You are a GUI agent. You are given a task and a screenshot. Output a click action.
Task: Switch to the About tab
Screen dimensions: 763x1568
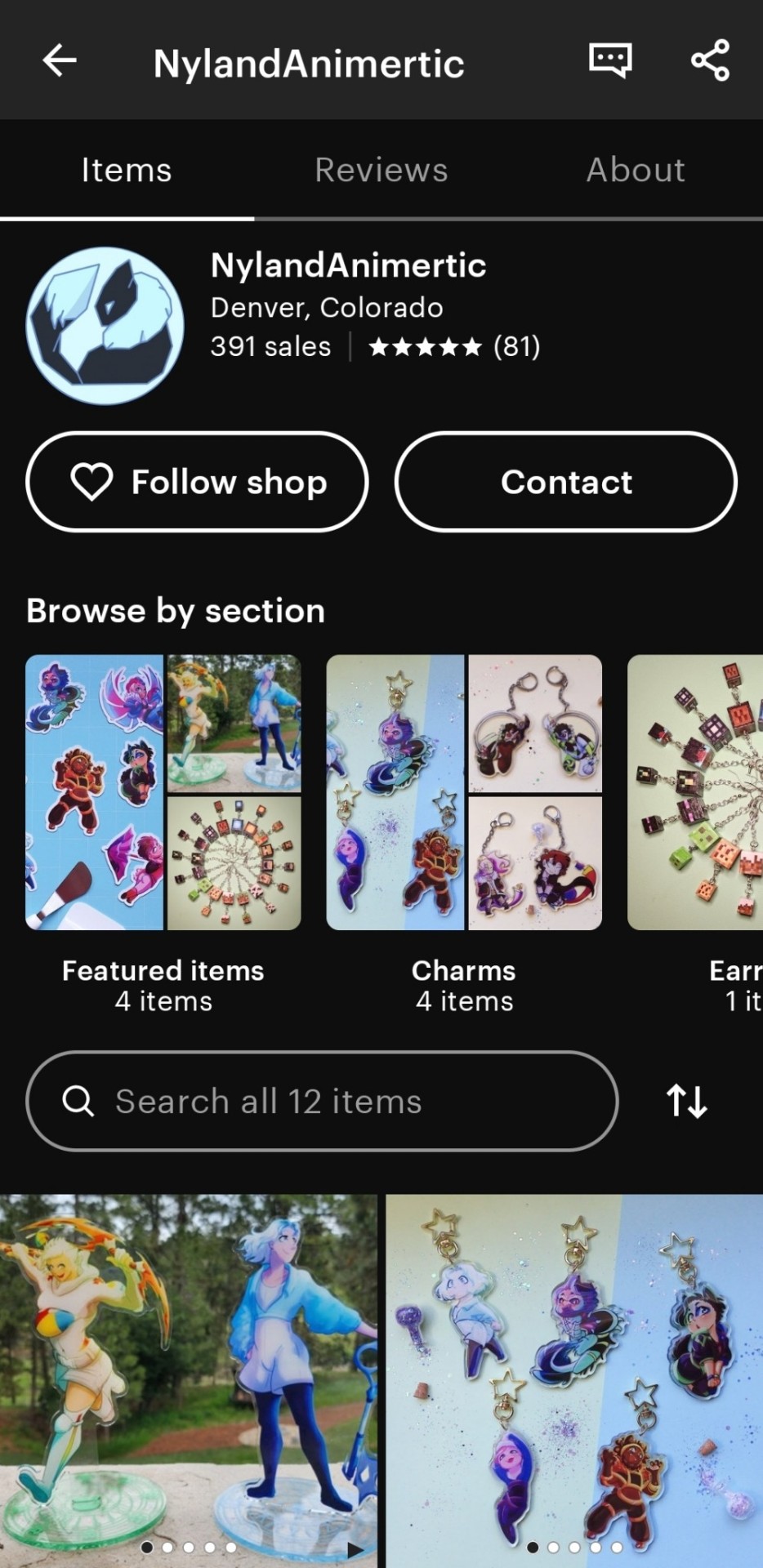tap(636, 170)
